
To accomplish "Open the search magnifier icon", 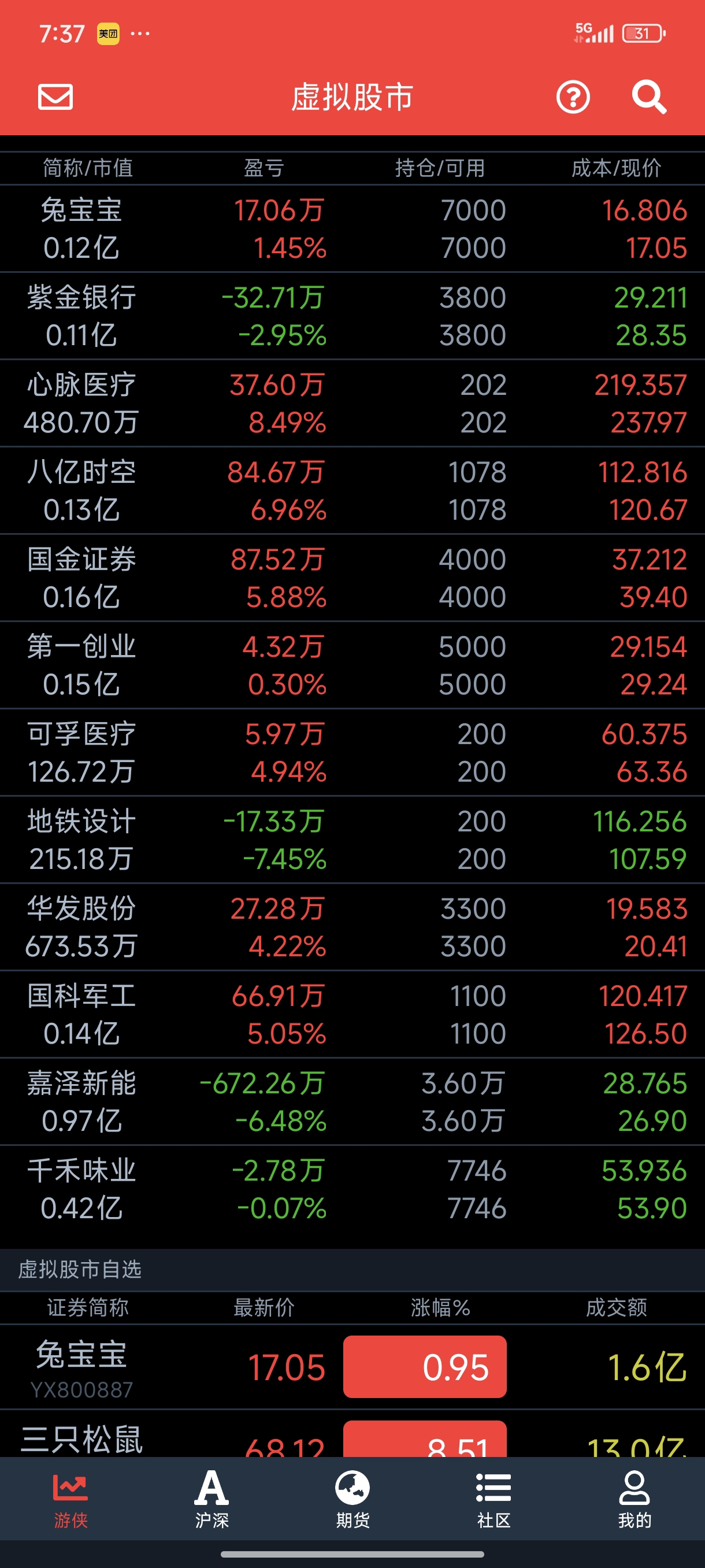I will click(648, 97).
